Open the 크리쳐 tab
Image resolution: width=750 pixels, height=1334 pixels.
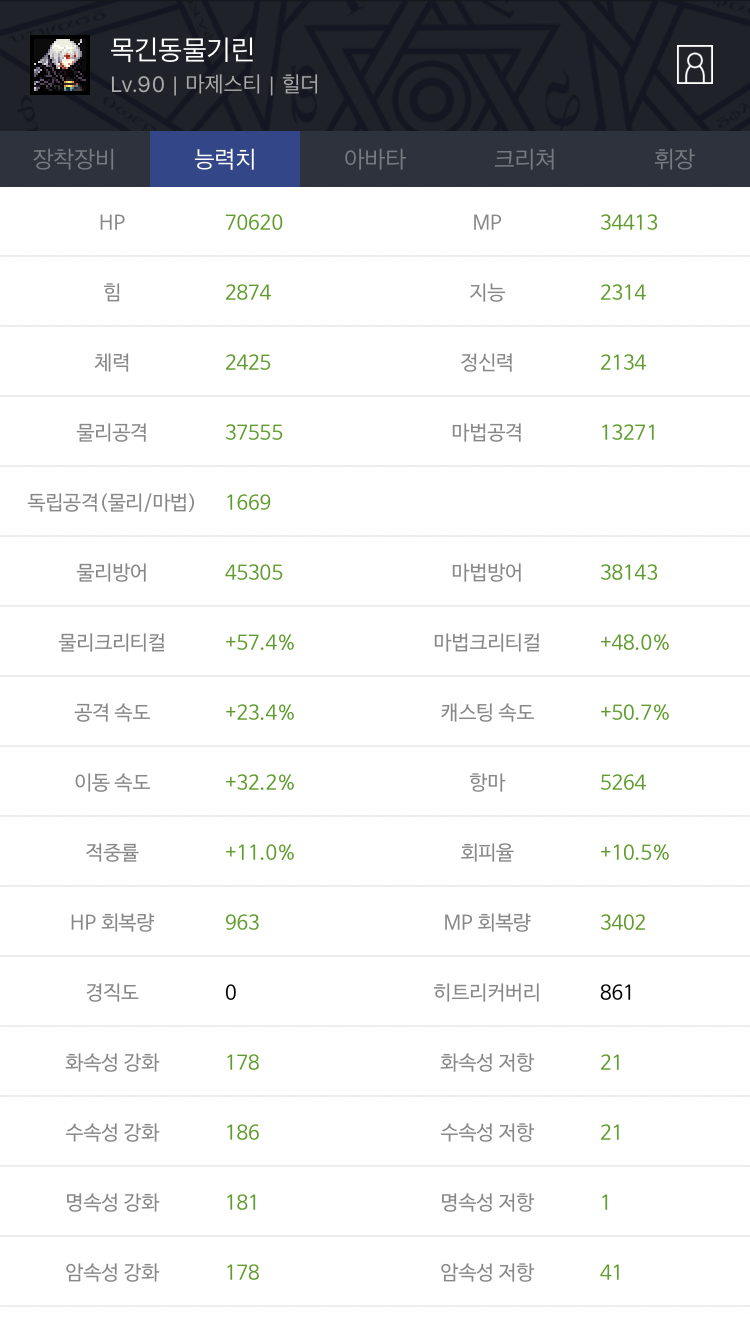pos(525,159)
